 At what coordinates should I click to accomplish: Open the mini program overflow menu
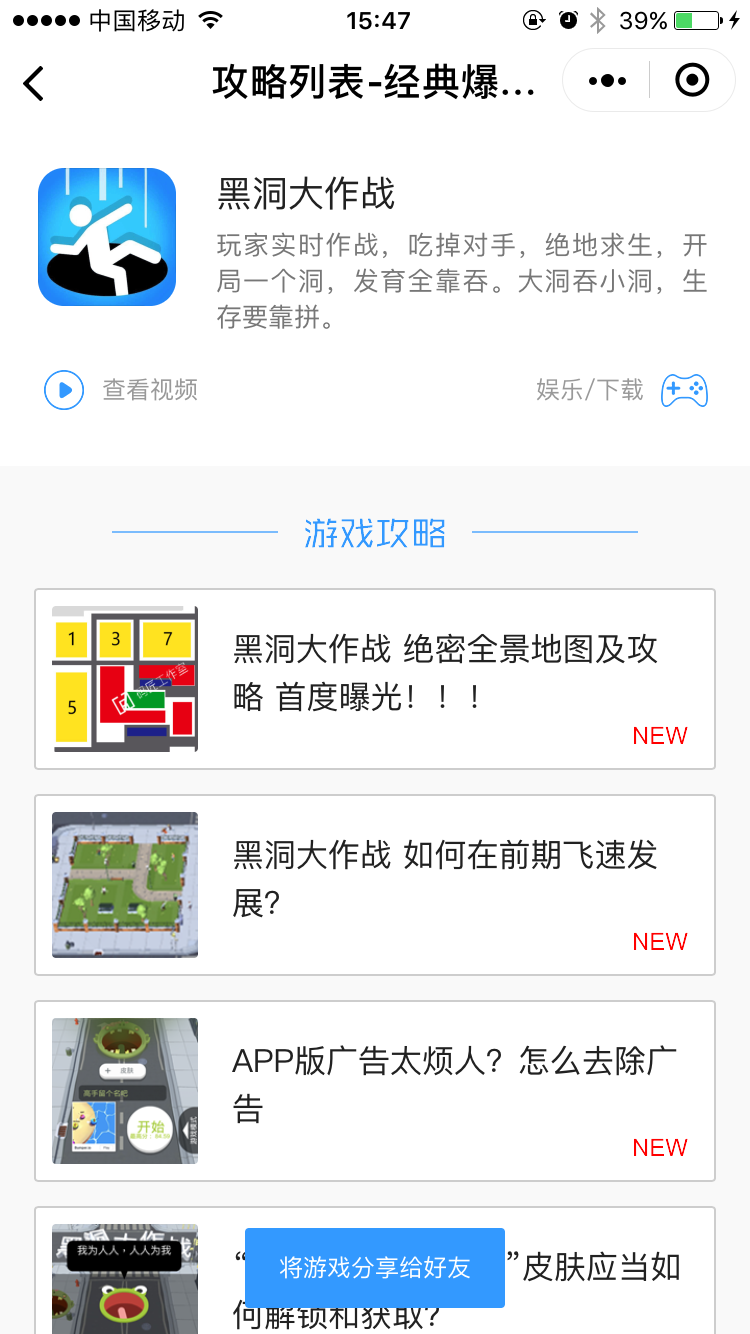[x=608, y=81]
